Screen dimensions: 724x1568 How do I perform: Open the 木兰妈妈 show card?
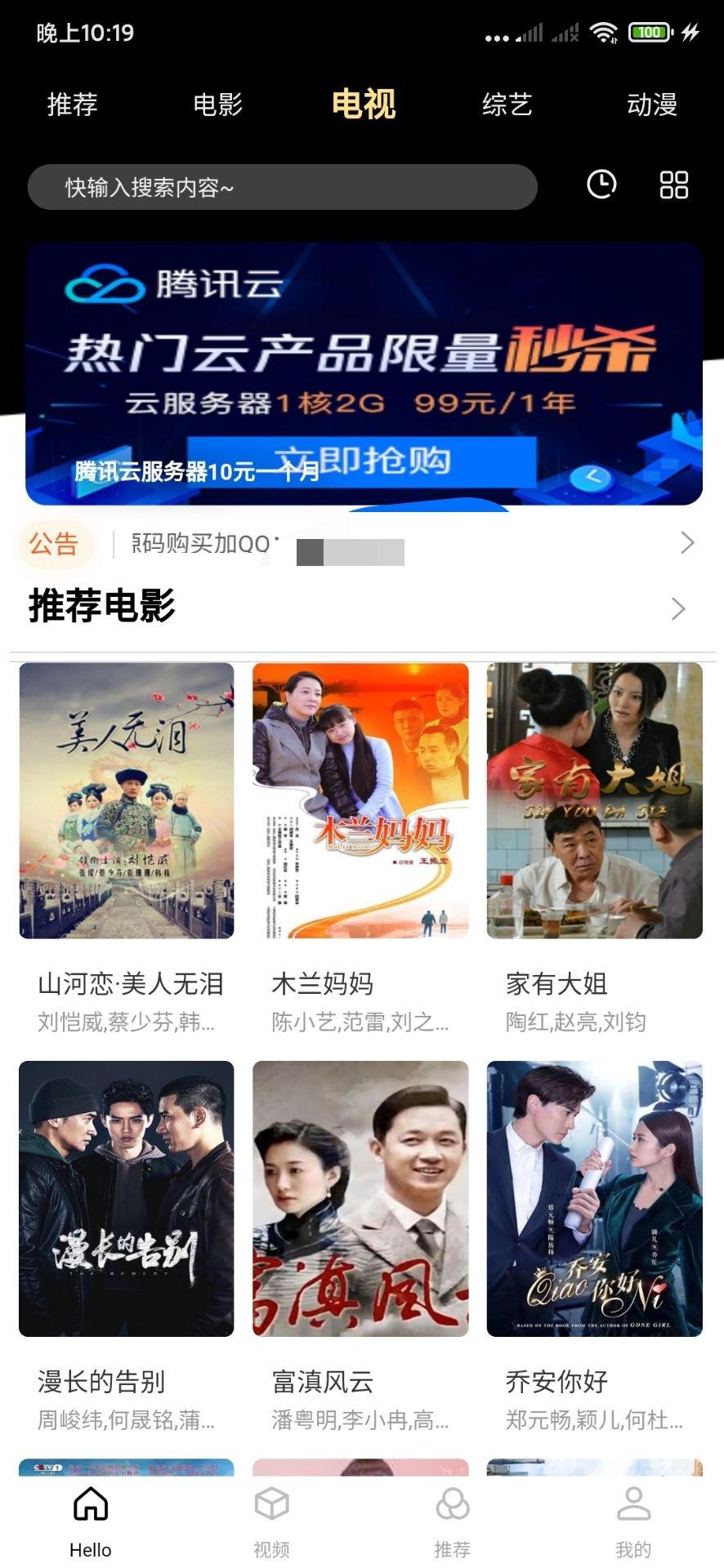pos(360,800)
